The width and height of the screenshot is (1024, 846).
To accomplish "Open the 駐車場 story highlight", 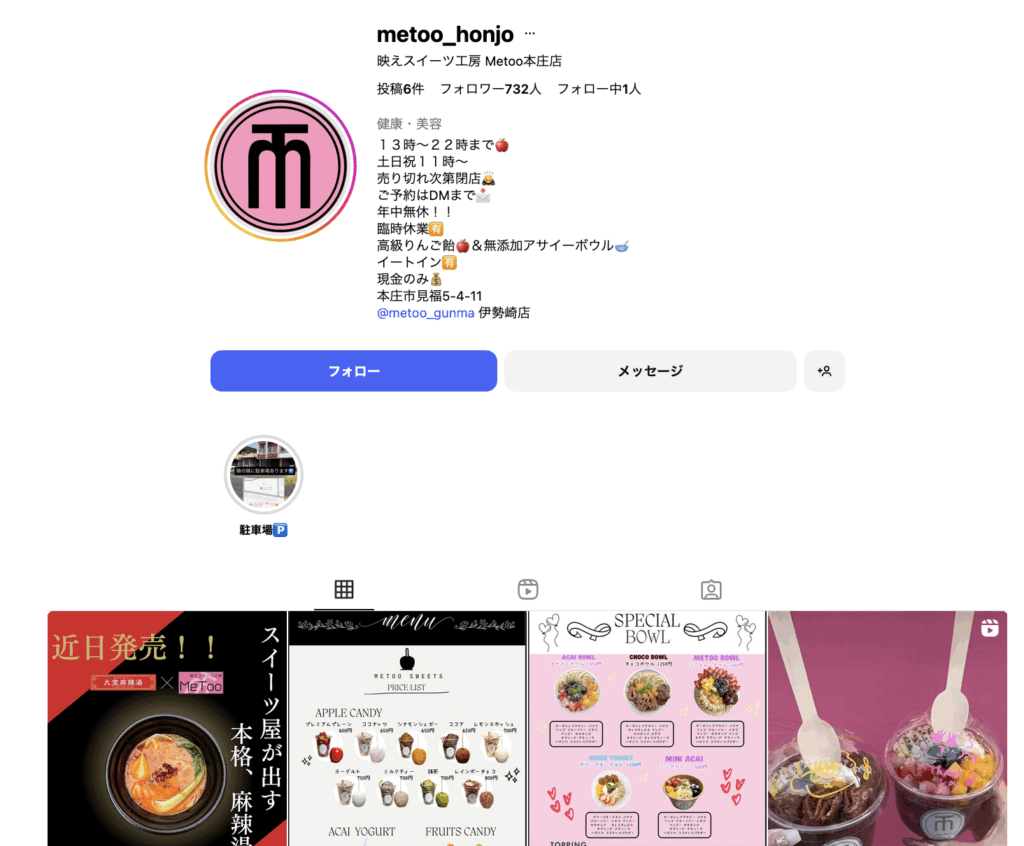I will tap(263, 475).
